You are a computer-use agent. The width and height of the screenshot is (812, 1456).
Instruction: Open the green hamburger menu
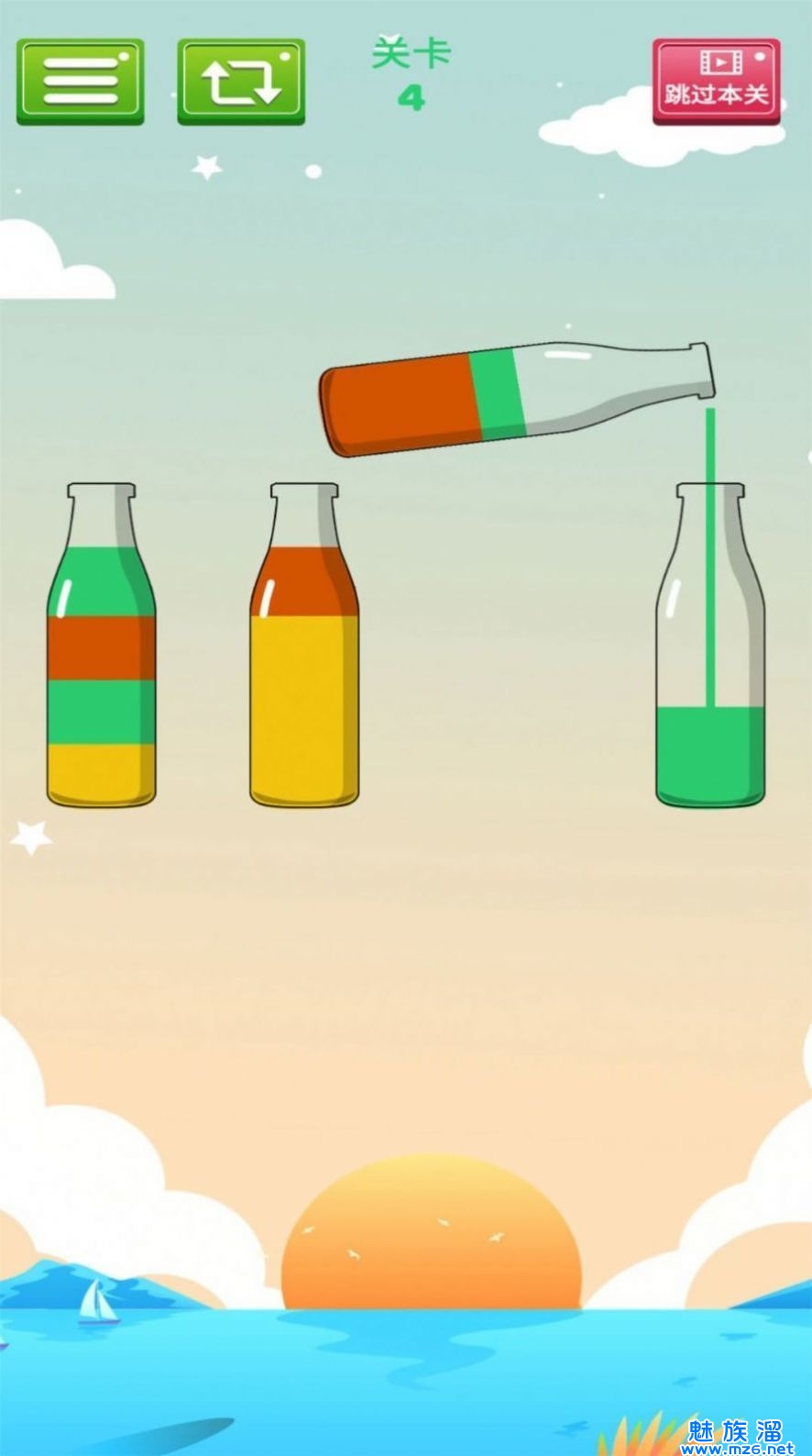pos(80,82)
